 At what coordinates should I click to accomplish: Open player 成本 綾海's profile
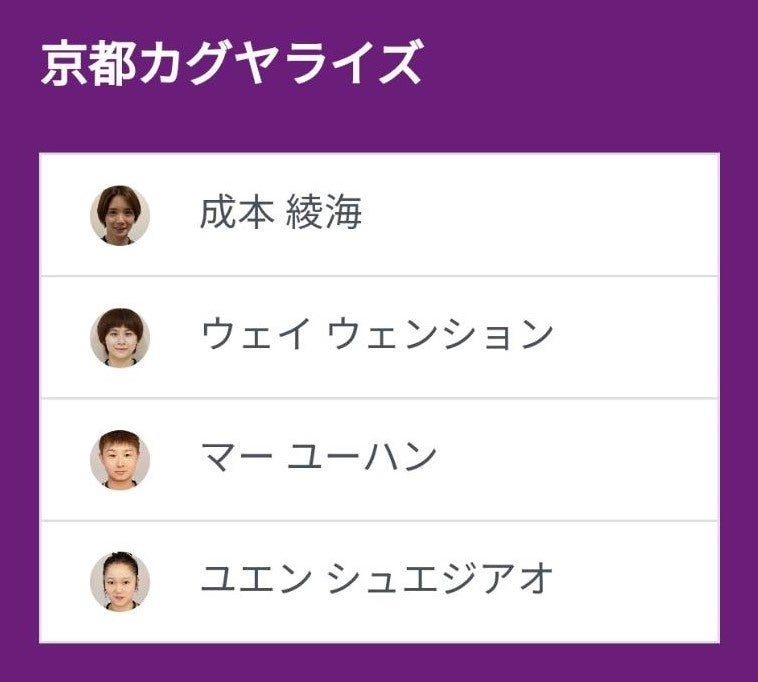pos(379,215)
